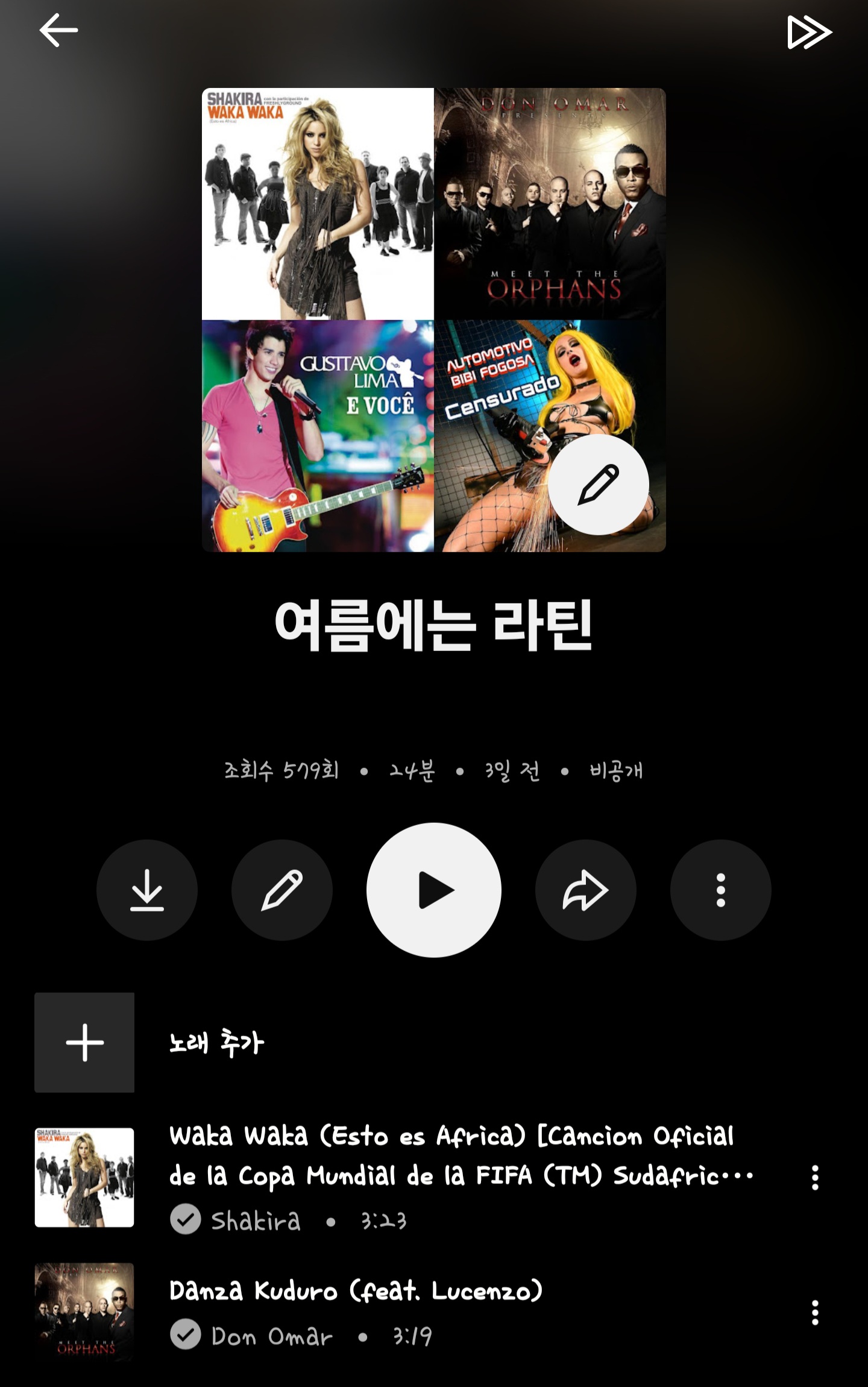Open the options menu for Waka Waka
This screenshot has height=1387, width=868.
815,1177
